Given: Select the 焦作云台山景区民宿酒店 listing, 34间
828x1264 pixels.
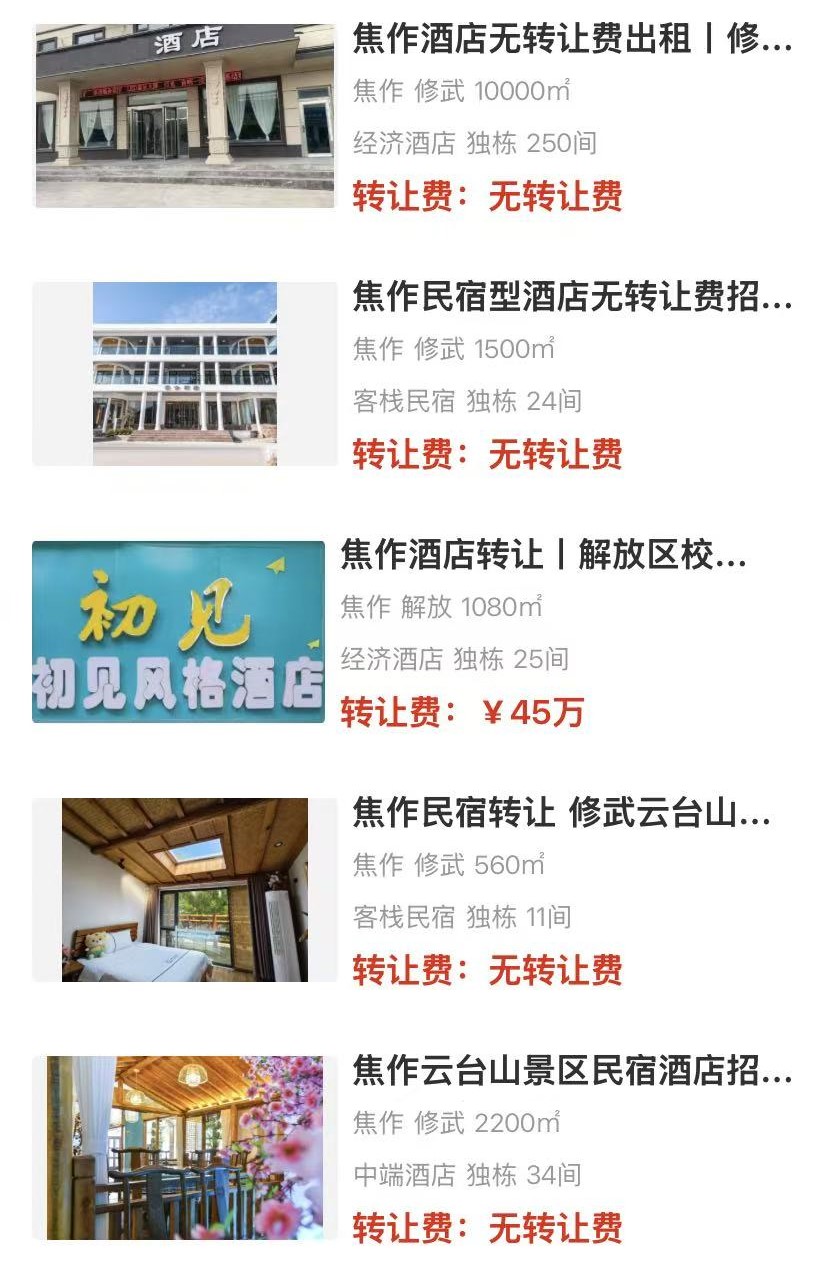Looking at the screenshot, I should 570,1071.
